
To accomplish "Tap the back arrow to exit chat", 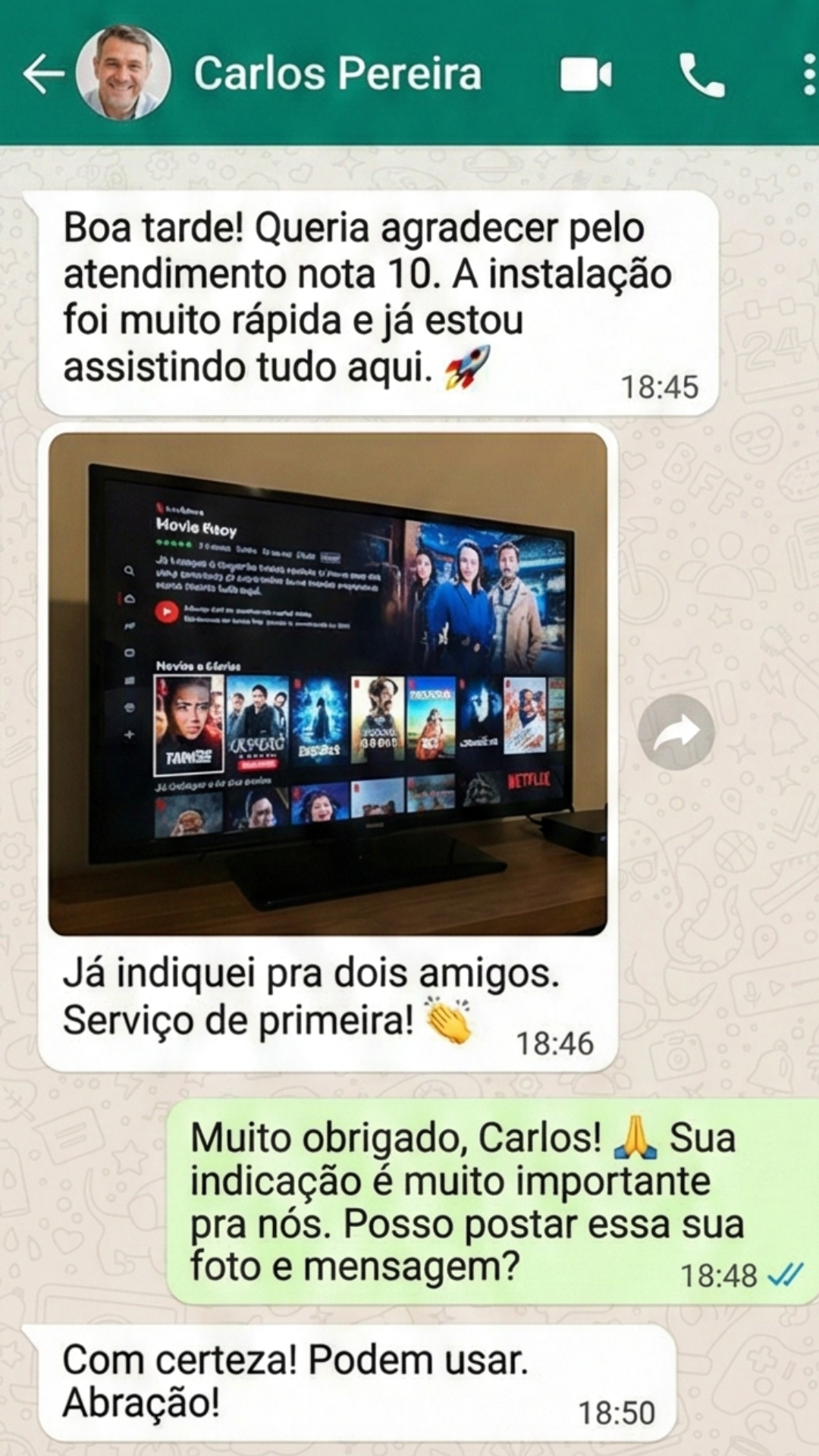I will pos(42,74).
